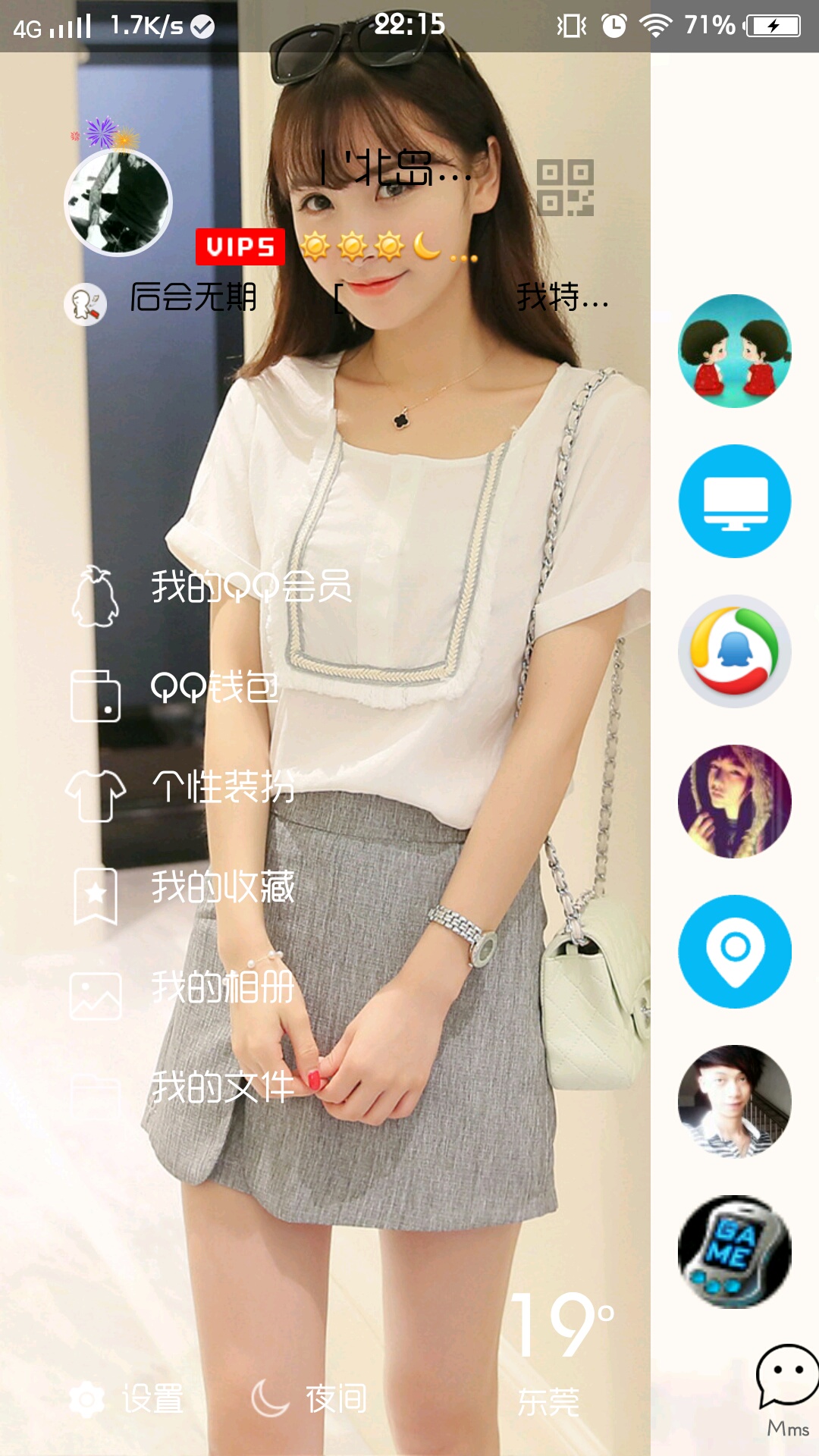
Task: Open the cartoon couple avatar chat
Action: click(x=734, y=351)
